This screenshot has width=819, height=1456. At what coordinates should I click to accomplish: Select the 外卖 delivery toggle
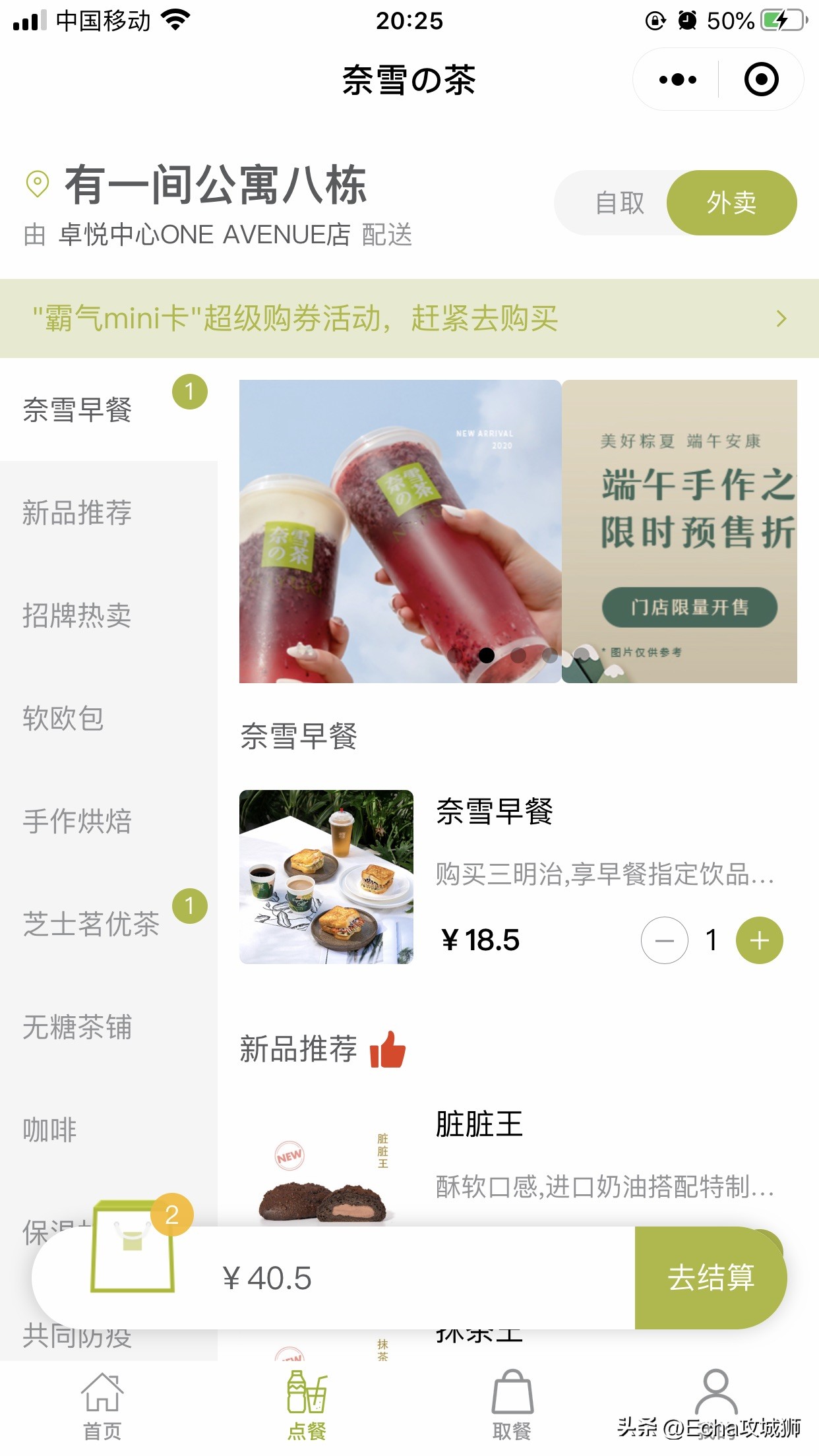[731, 203]
